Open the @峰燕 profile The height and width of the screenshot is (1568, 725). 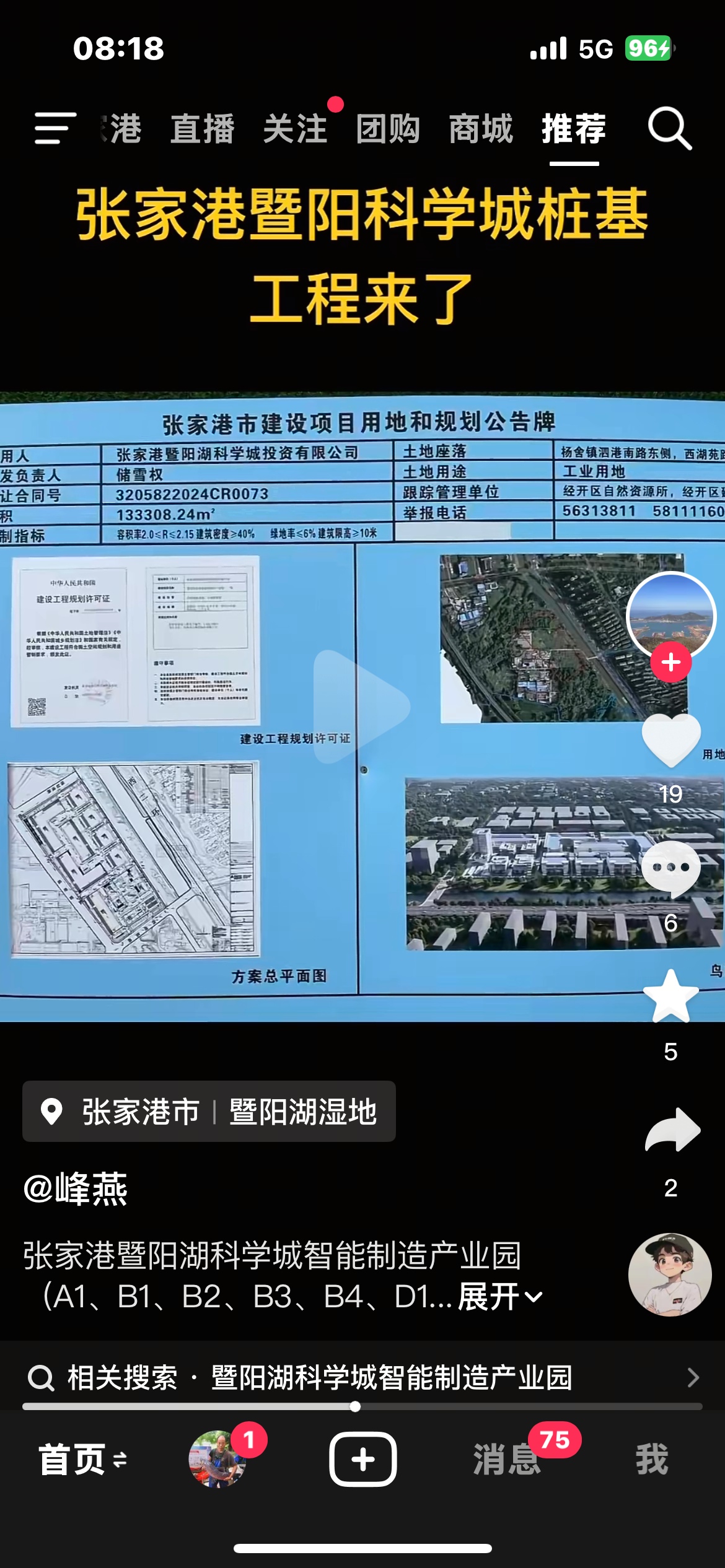coord(76,1189)
